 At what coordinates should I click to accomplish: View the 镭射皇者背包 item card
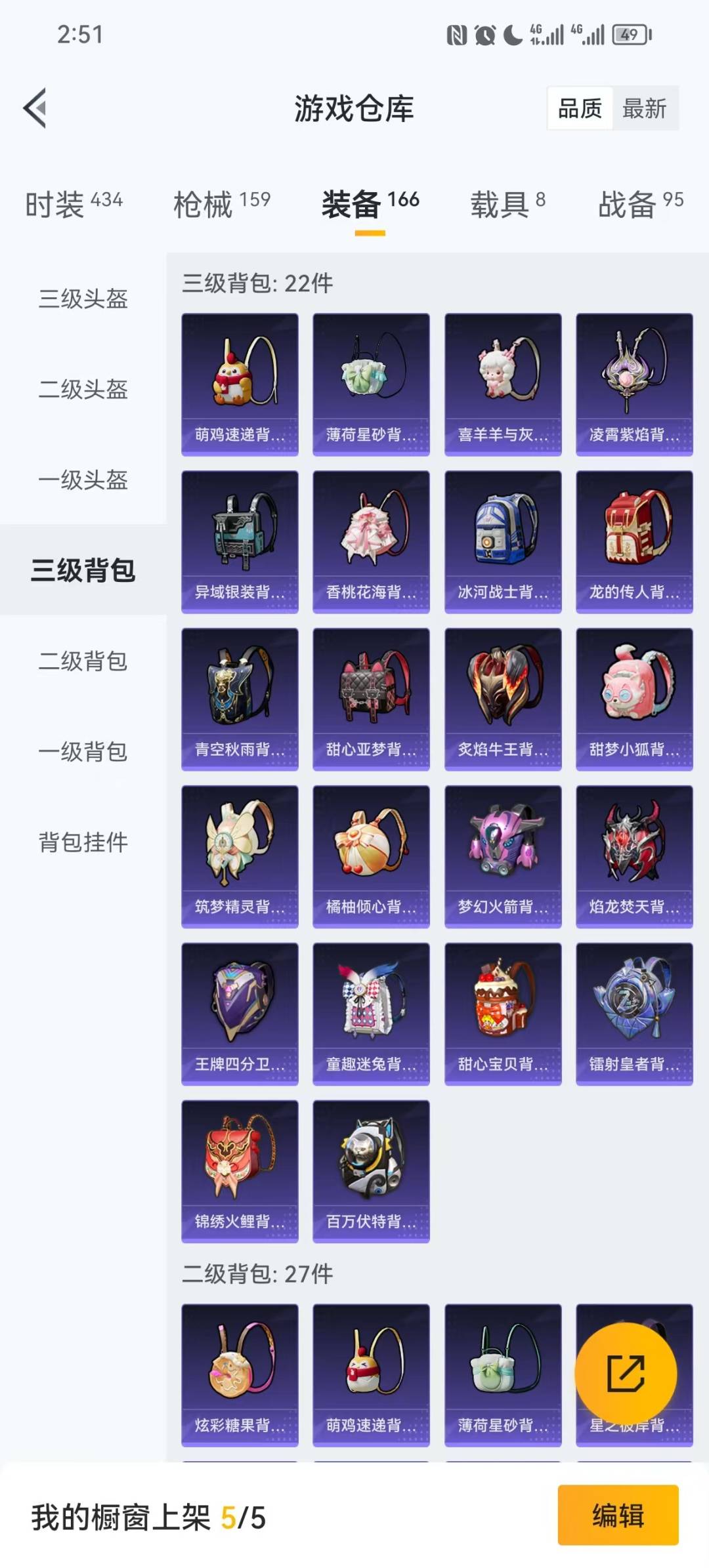[633, 1014]
